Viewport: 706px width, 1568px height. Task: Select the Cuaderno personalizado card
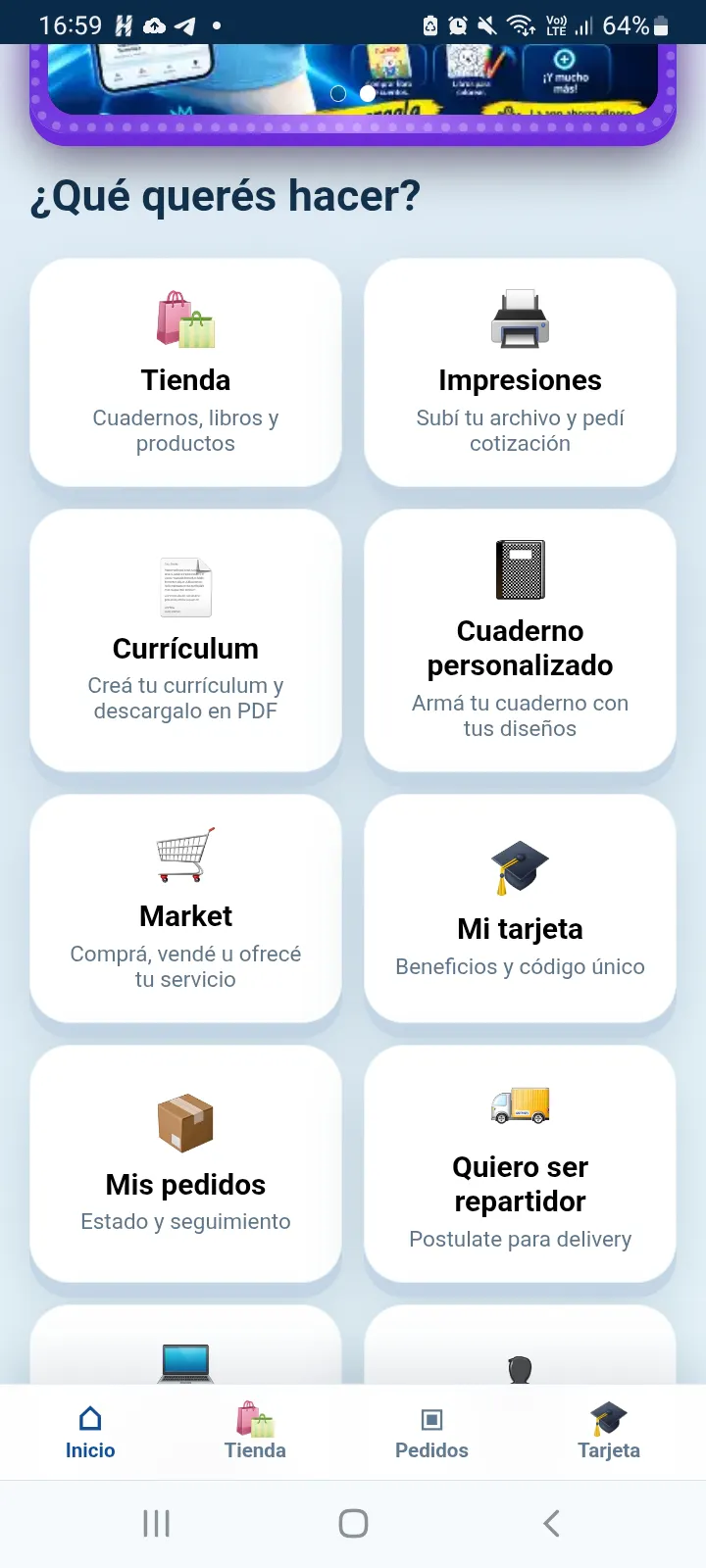click(520, 640)
